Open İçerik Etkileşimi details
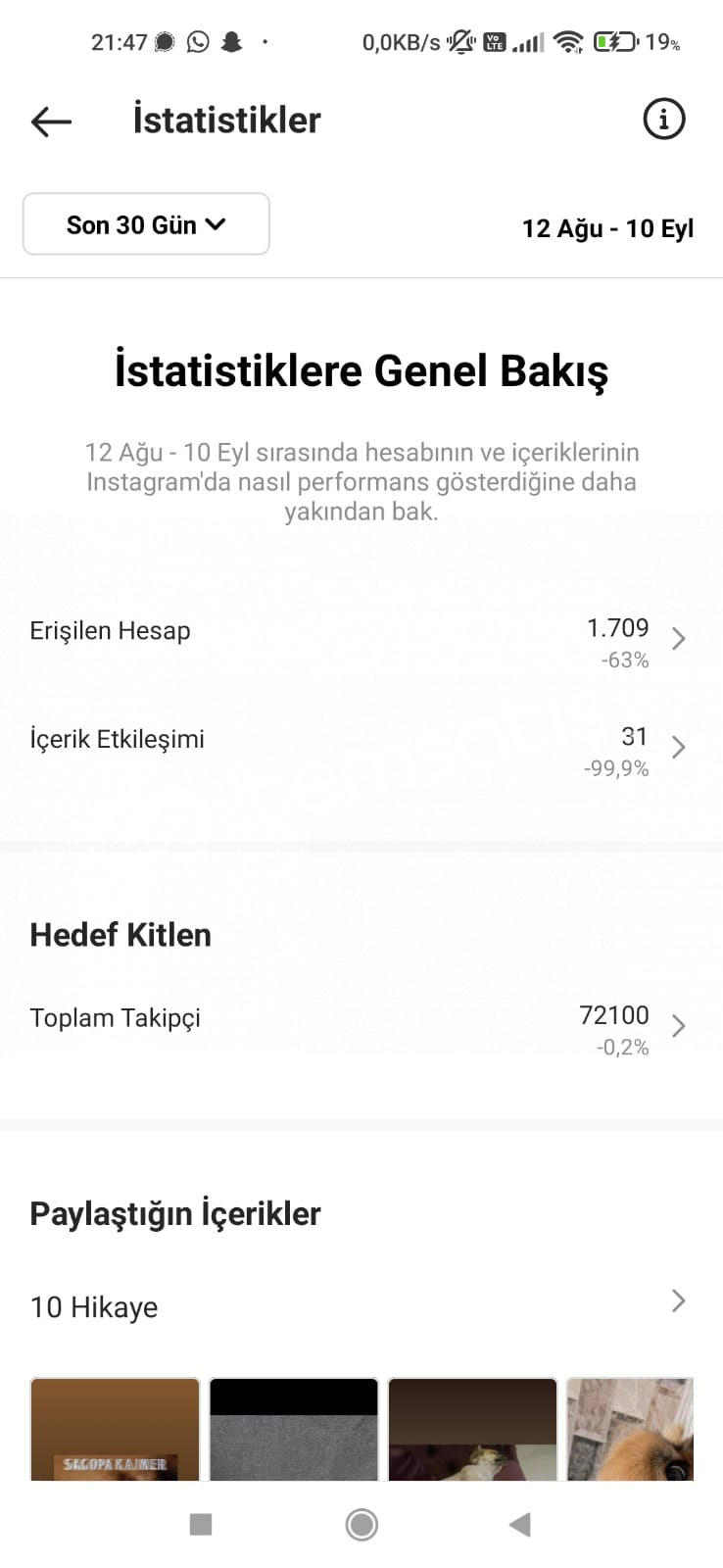The height and width of the screenshot is (1568, 723). click(361, 750)
